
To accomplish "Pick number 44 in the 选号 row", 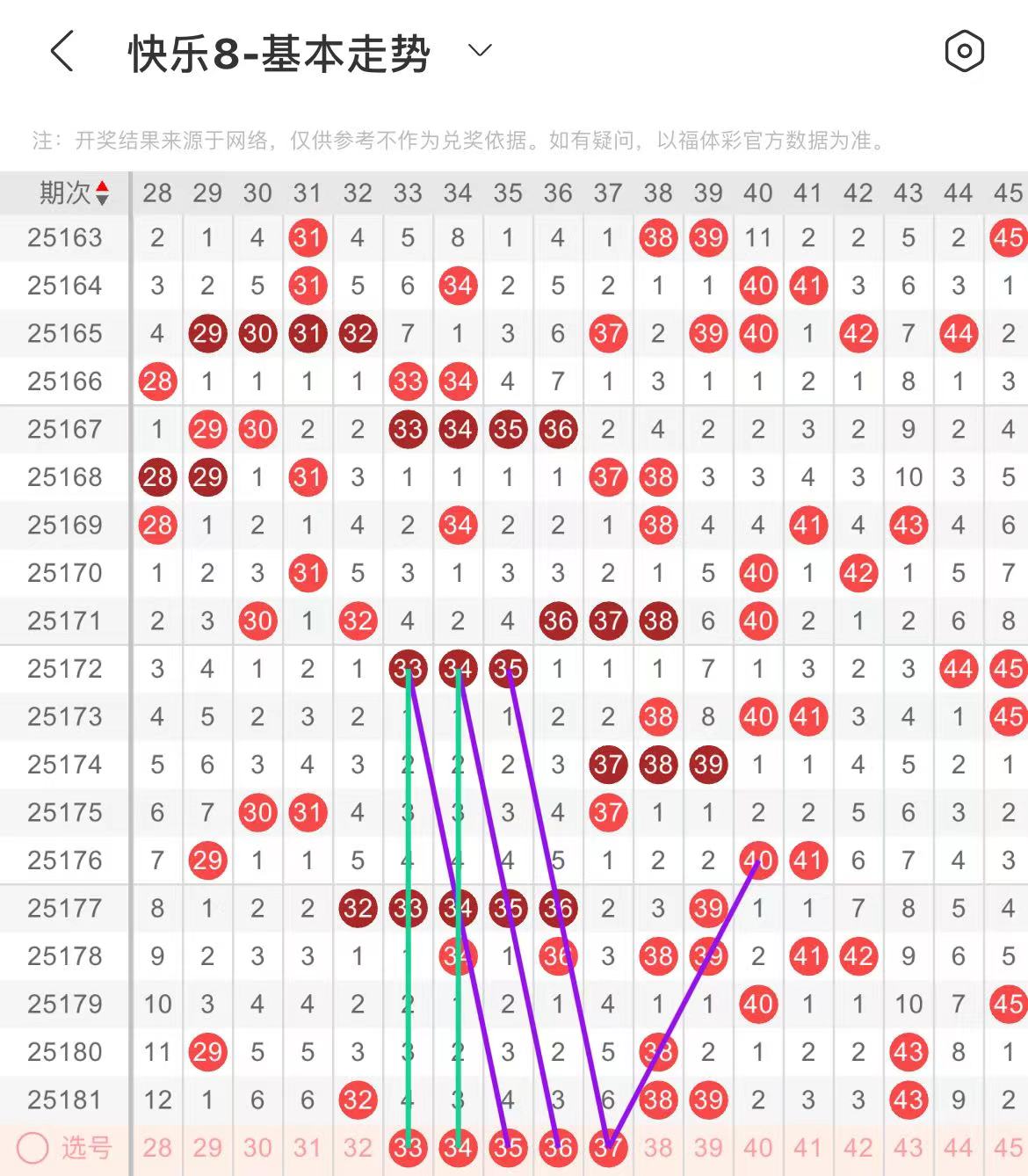I will tap(959, 1147).
